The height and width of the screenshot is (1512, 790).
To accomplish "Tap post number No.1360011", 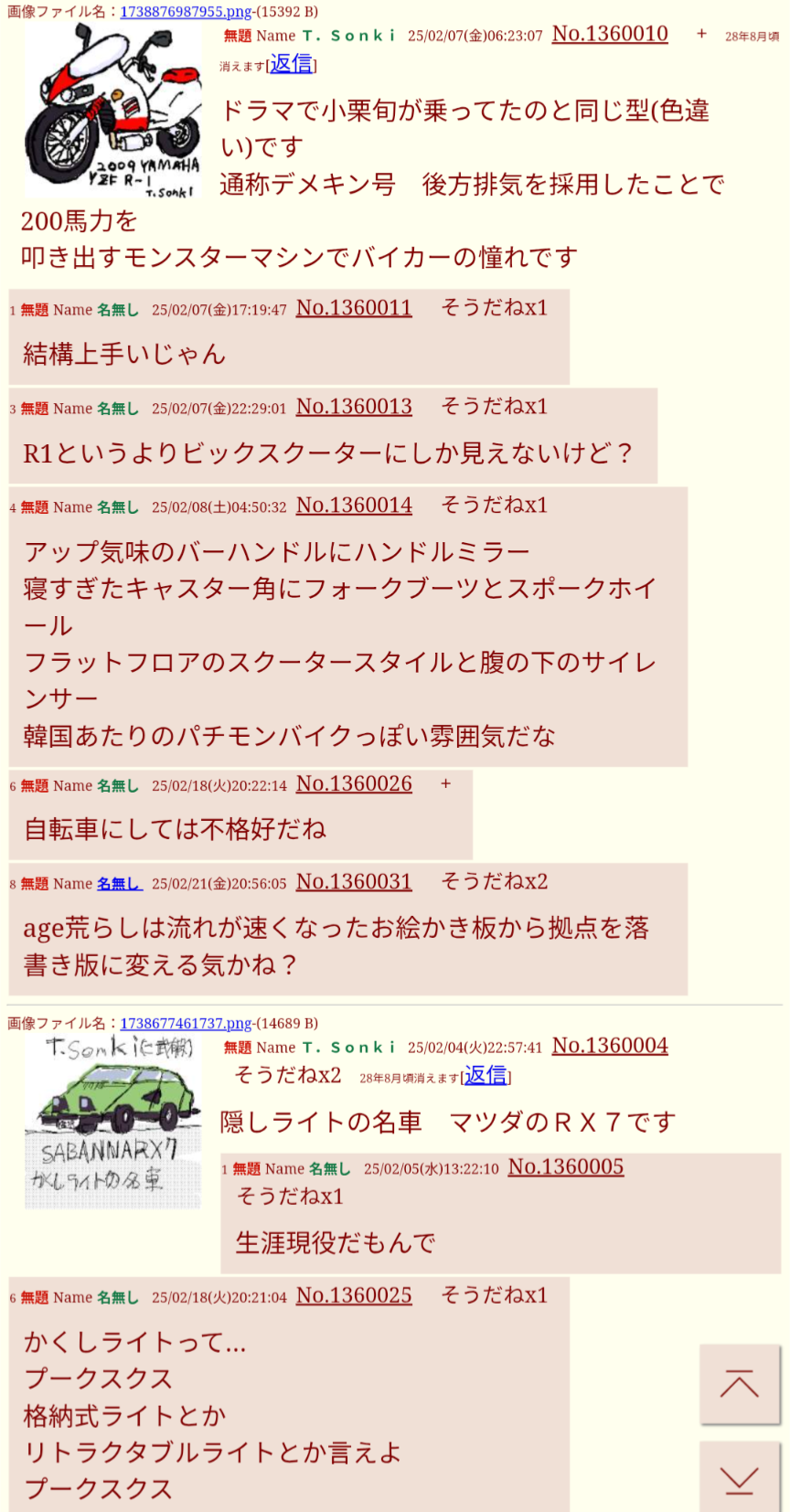I will tap(354, 308).
